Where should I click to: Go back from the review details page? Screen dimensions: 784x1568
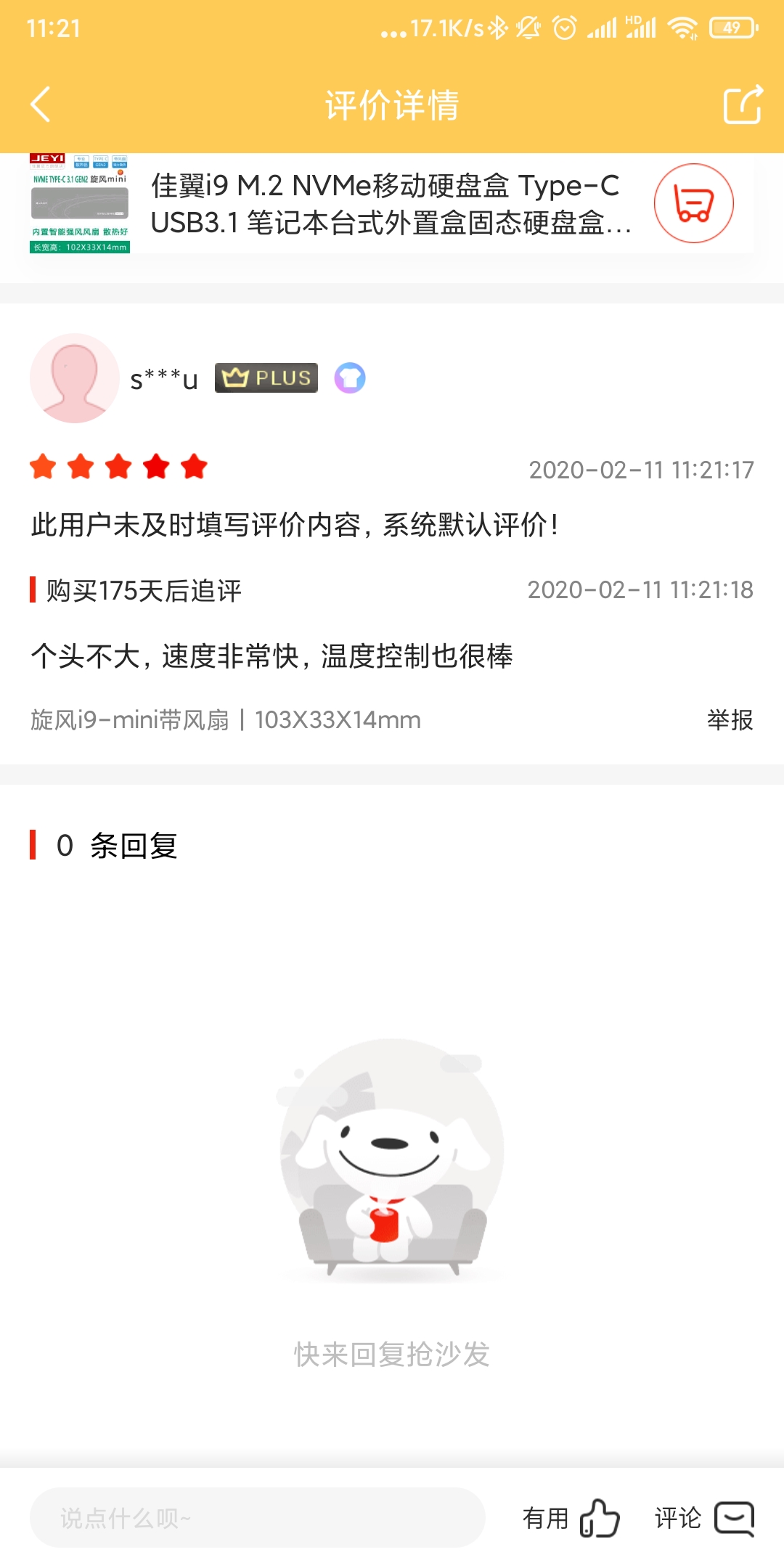pyautogui.click(x=41, y=105)
